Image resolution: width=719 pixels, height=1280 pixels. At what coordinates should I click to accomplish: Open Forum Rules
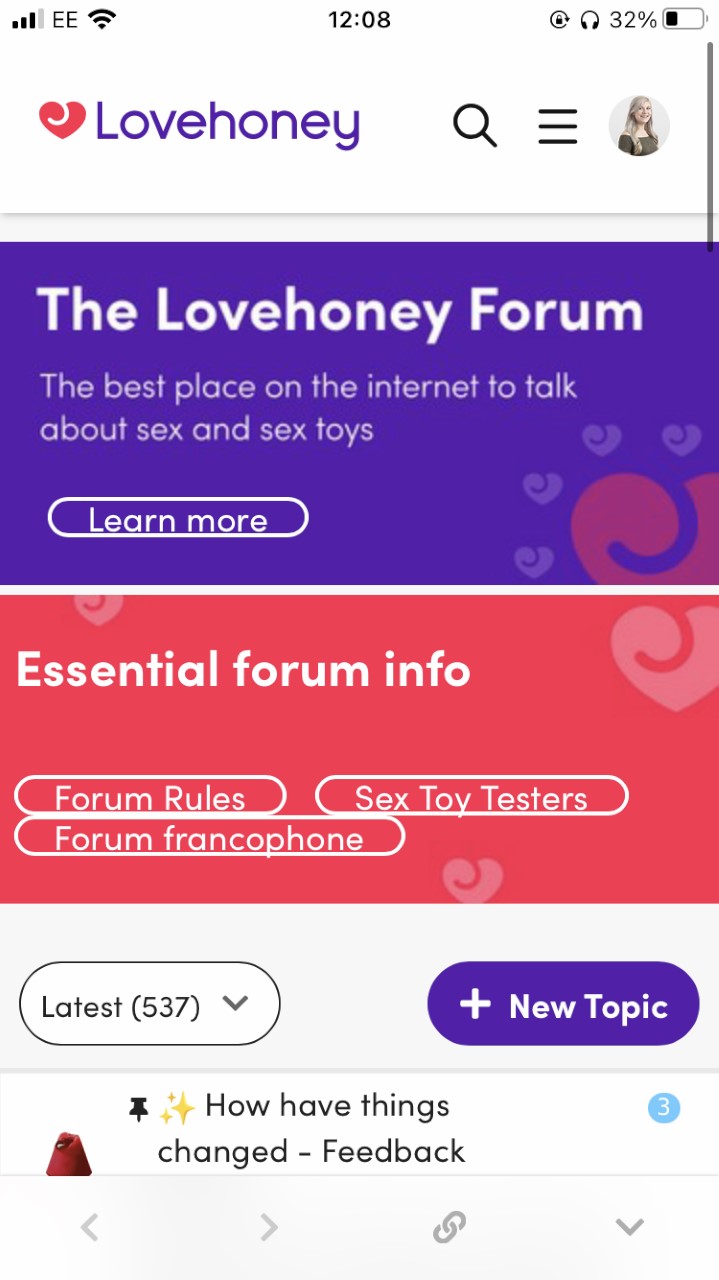[150, 797]
